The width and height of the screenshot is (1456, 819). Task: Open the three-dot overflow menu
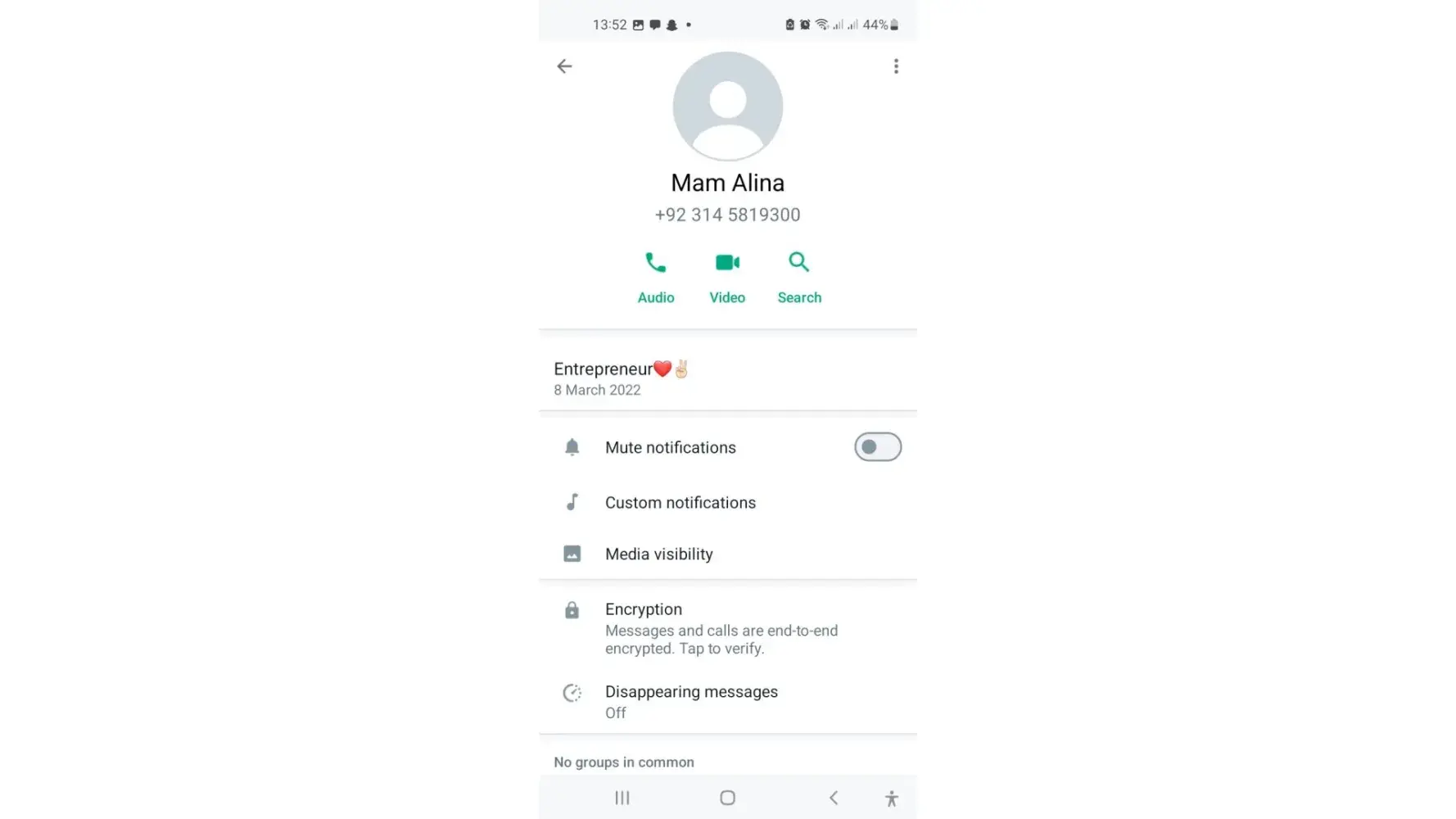[896, 66]
